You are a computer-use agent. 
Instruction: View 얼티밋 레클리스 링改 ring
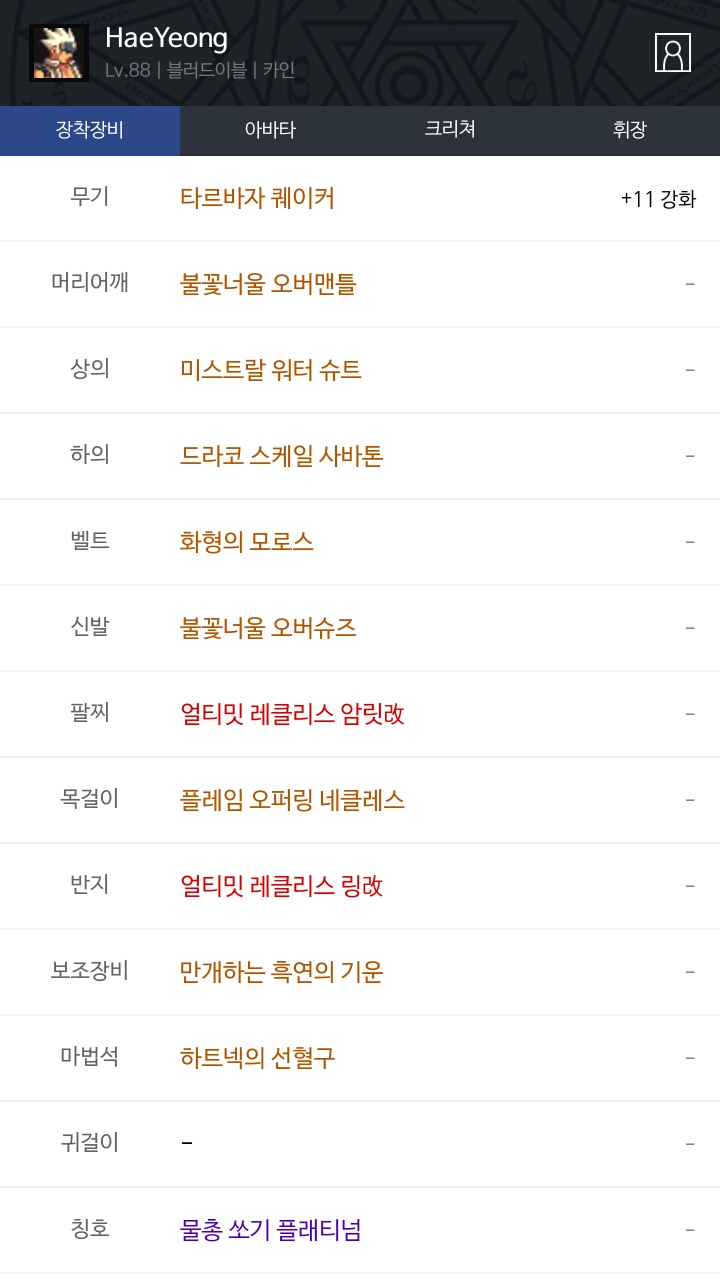click(281, 886)
